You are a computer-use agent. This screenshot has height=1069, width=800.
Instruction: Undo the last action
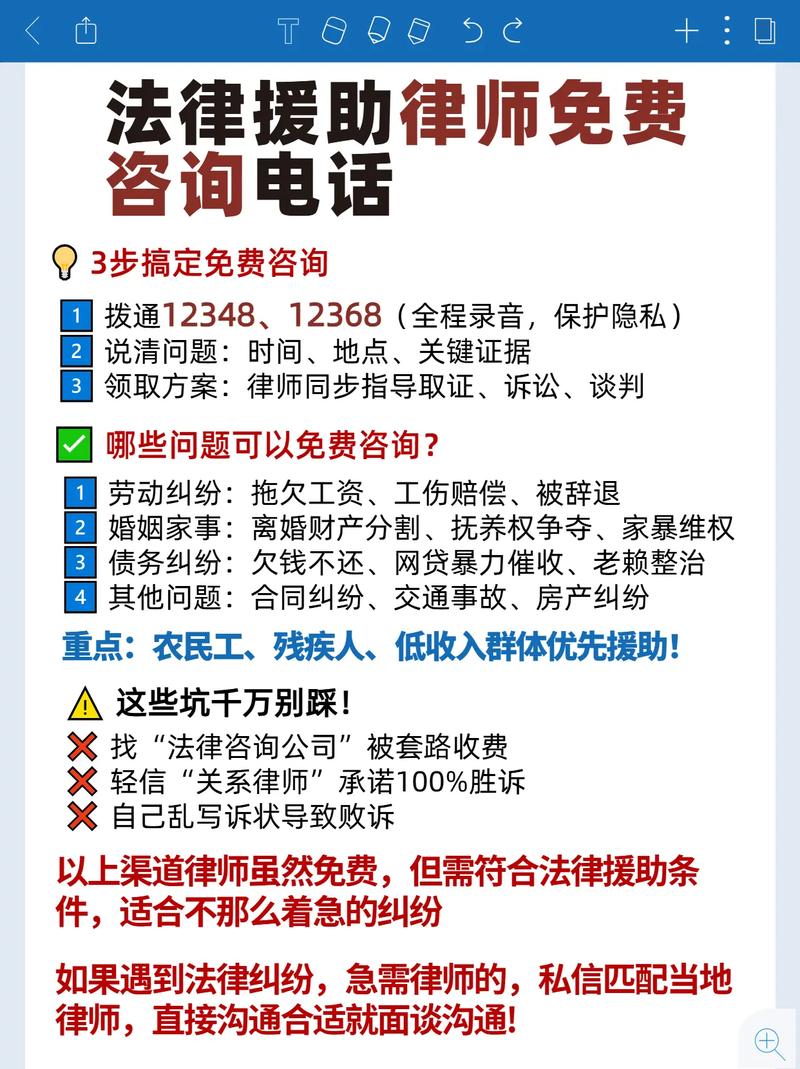click(x=472, y=31)
